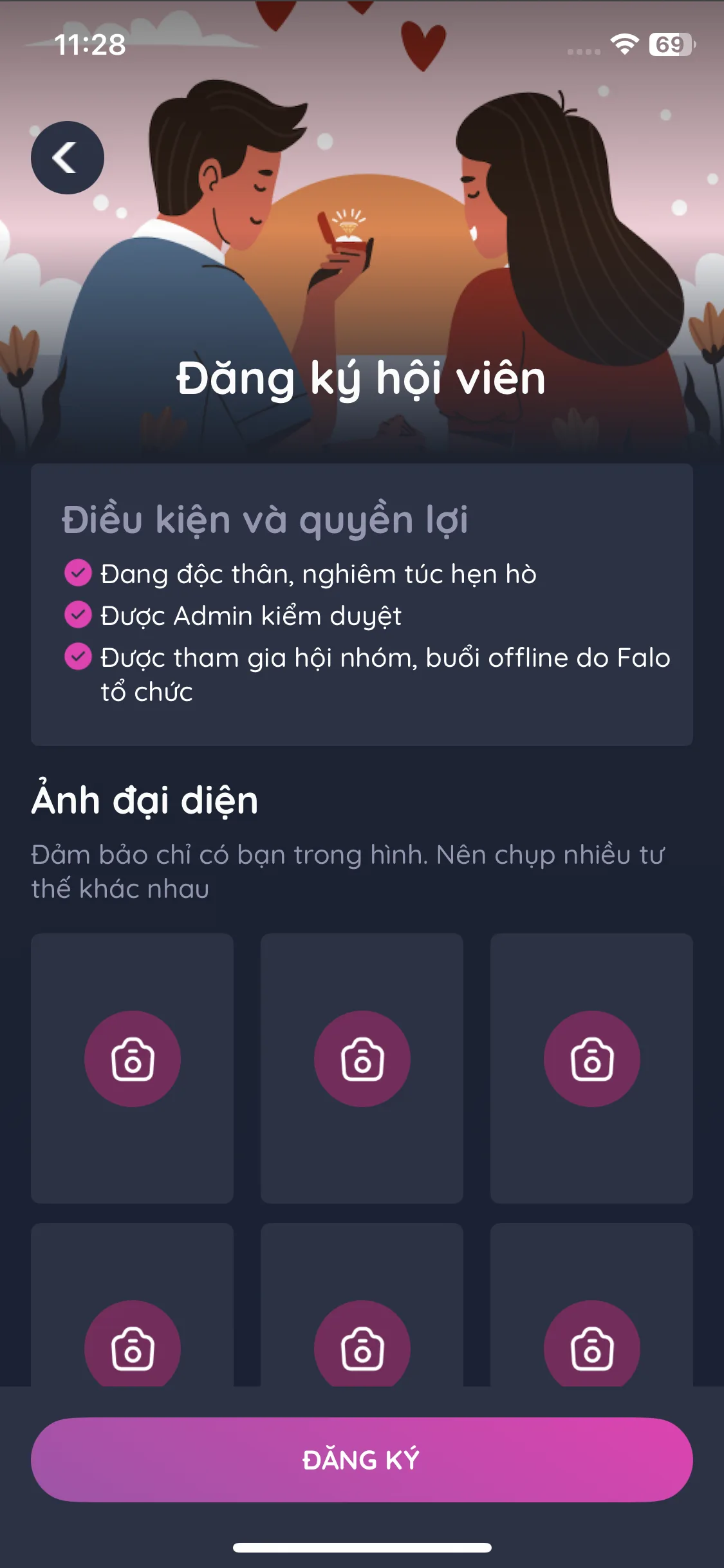Tap the home indicator bar at the bottom
This screenshot has height=1568, width=724.
(x=362, y=1547)
